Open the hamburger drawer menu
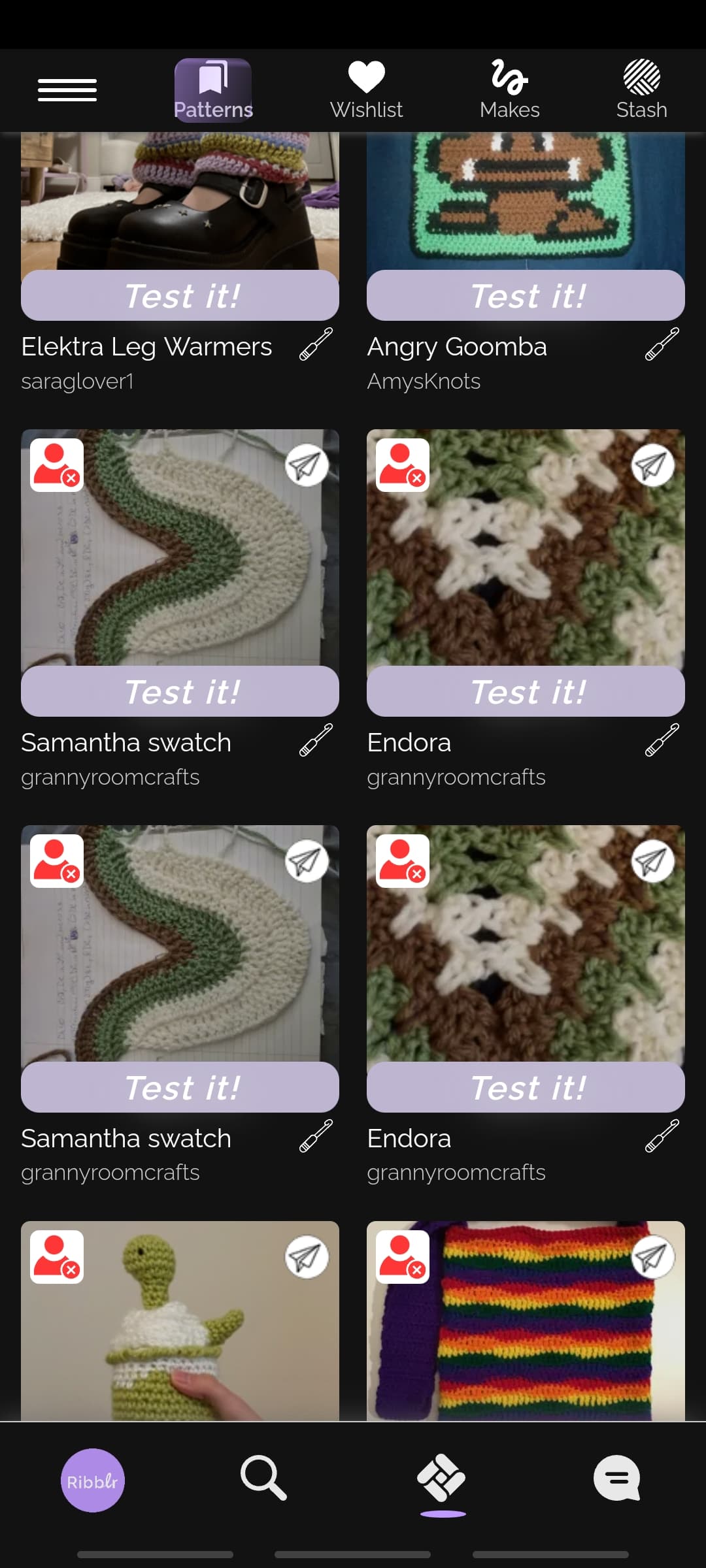The image size is (706, 1568). pos(67,90)
